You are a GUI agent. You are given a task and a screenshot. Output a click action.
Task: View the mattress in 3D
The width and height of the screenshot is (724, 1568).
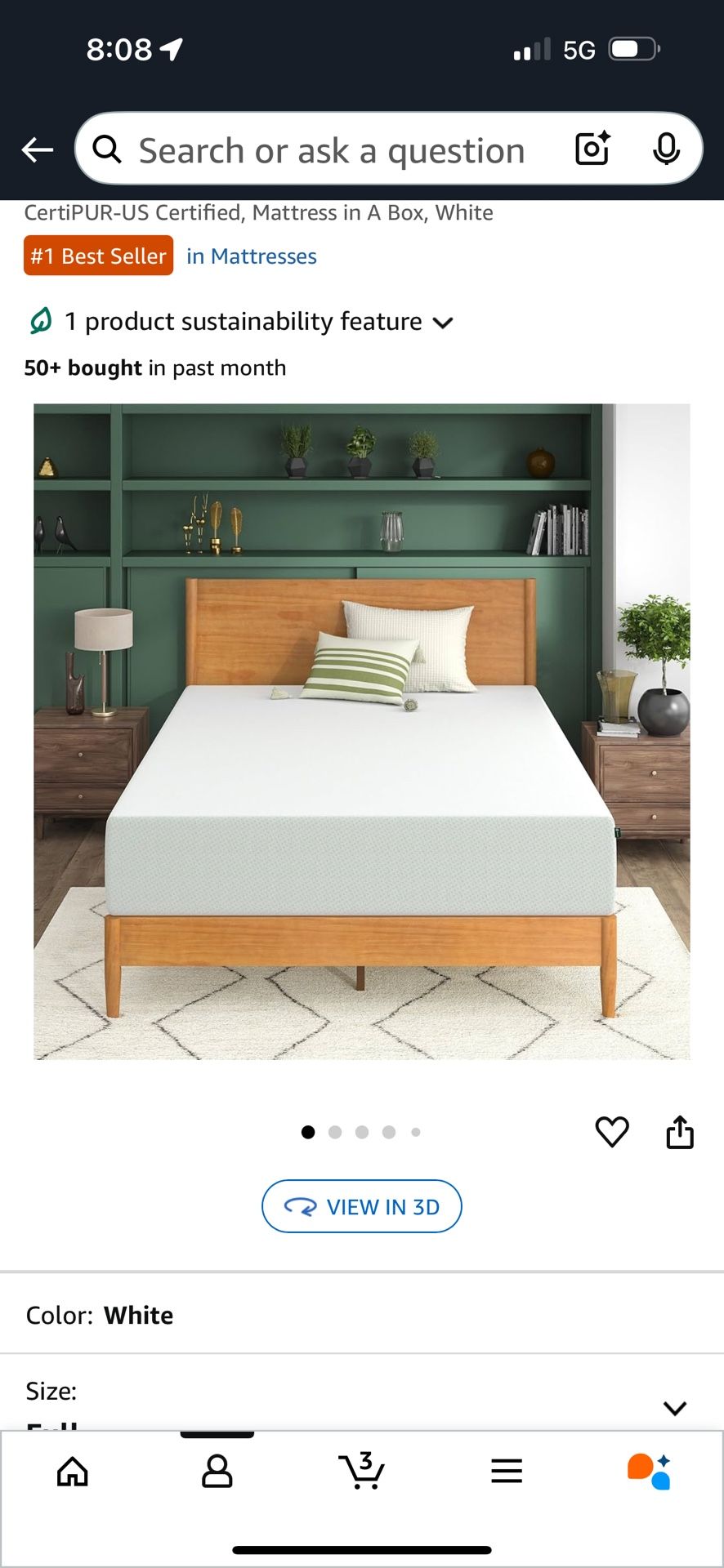[x=361, y=1206]
